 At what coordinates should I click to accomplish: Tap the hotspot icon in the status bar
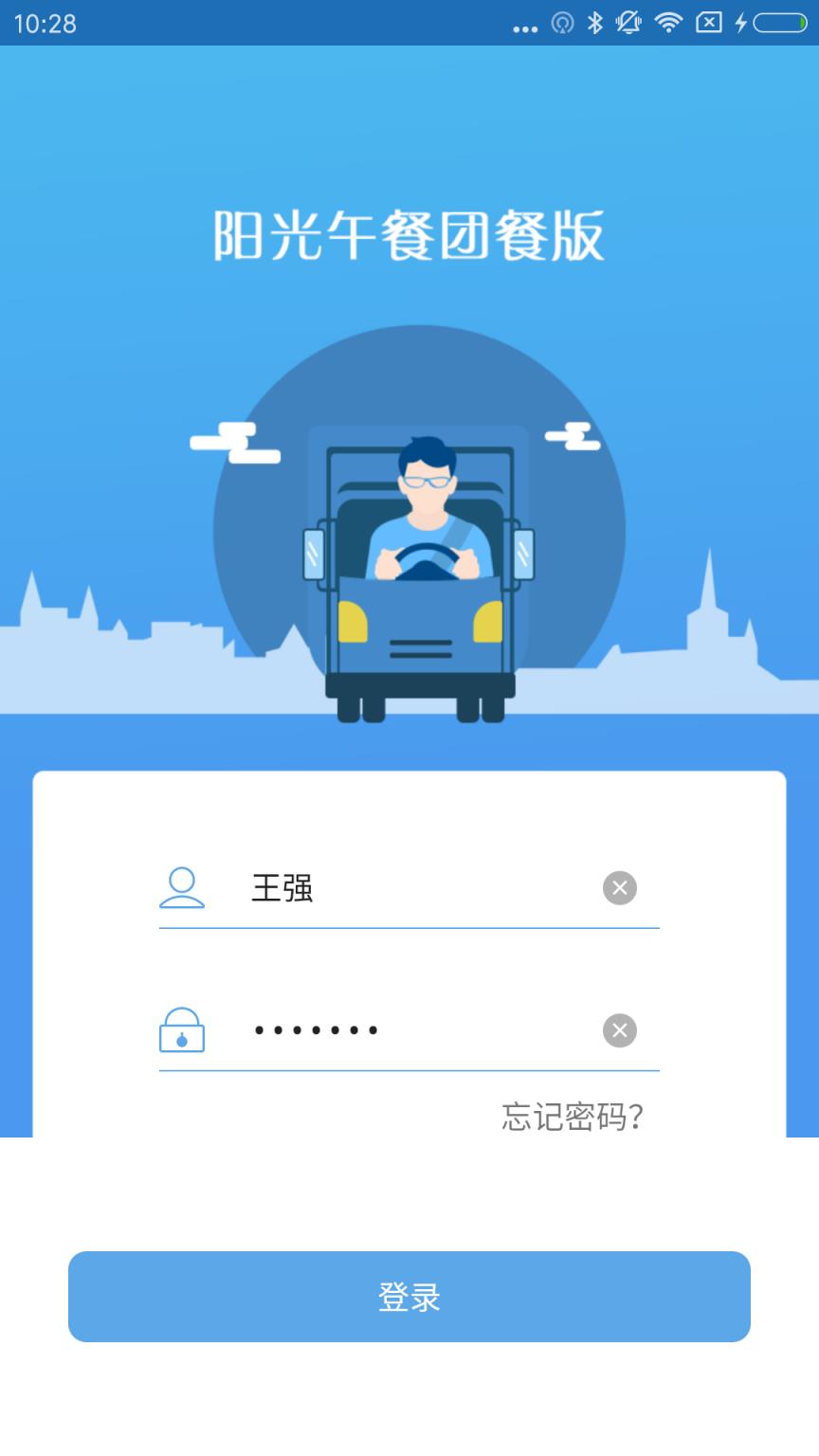[561, 23]
